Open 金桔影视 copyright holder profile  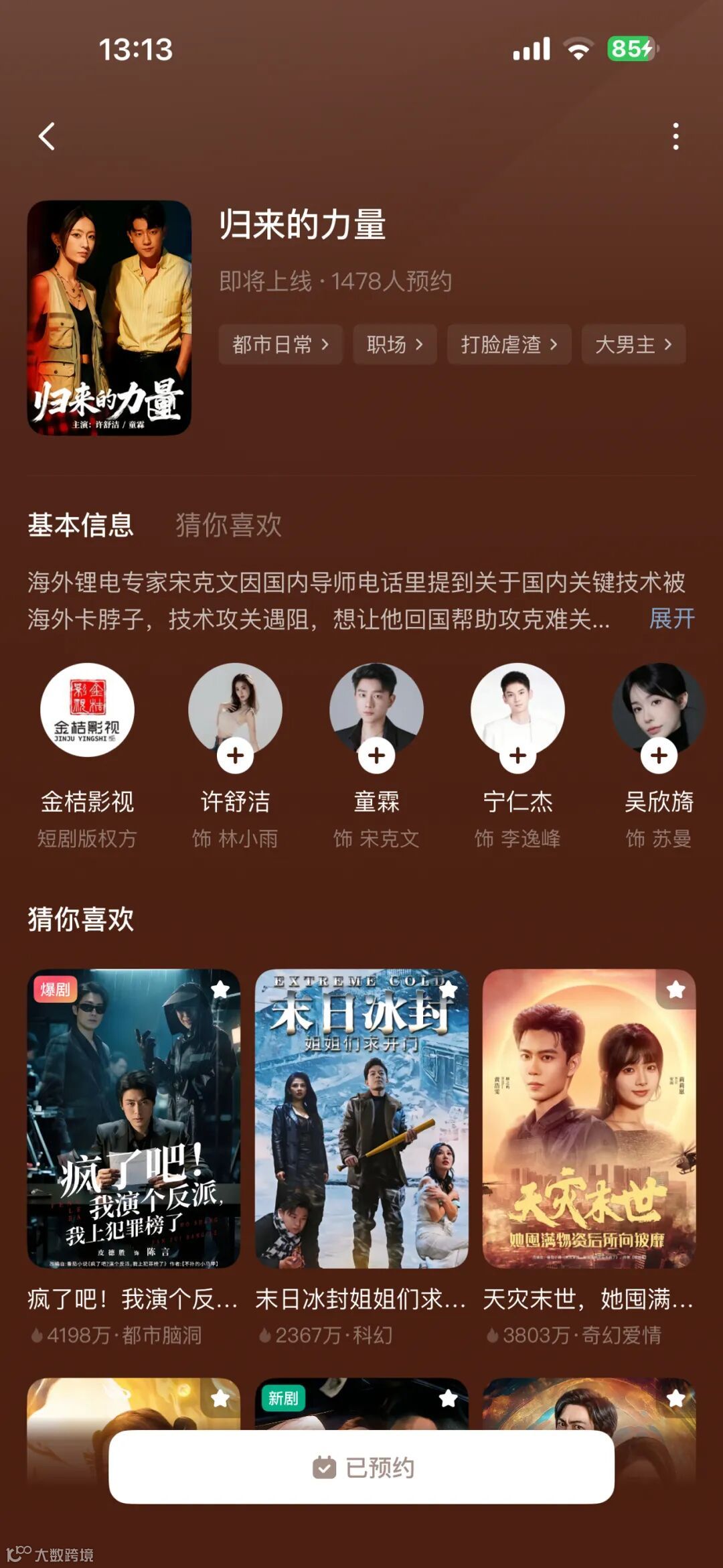tap(87, 710)
